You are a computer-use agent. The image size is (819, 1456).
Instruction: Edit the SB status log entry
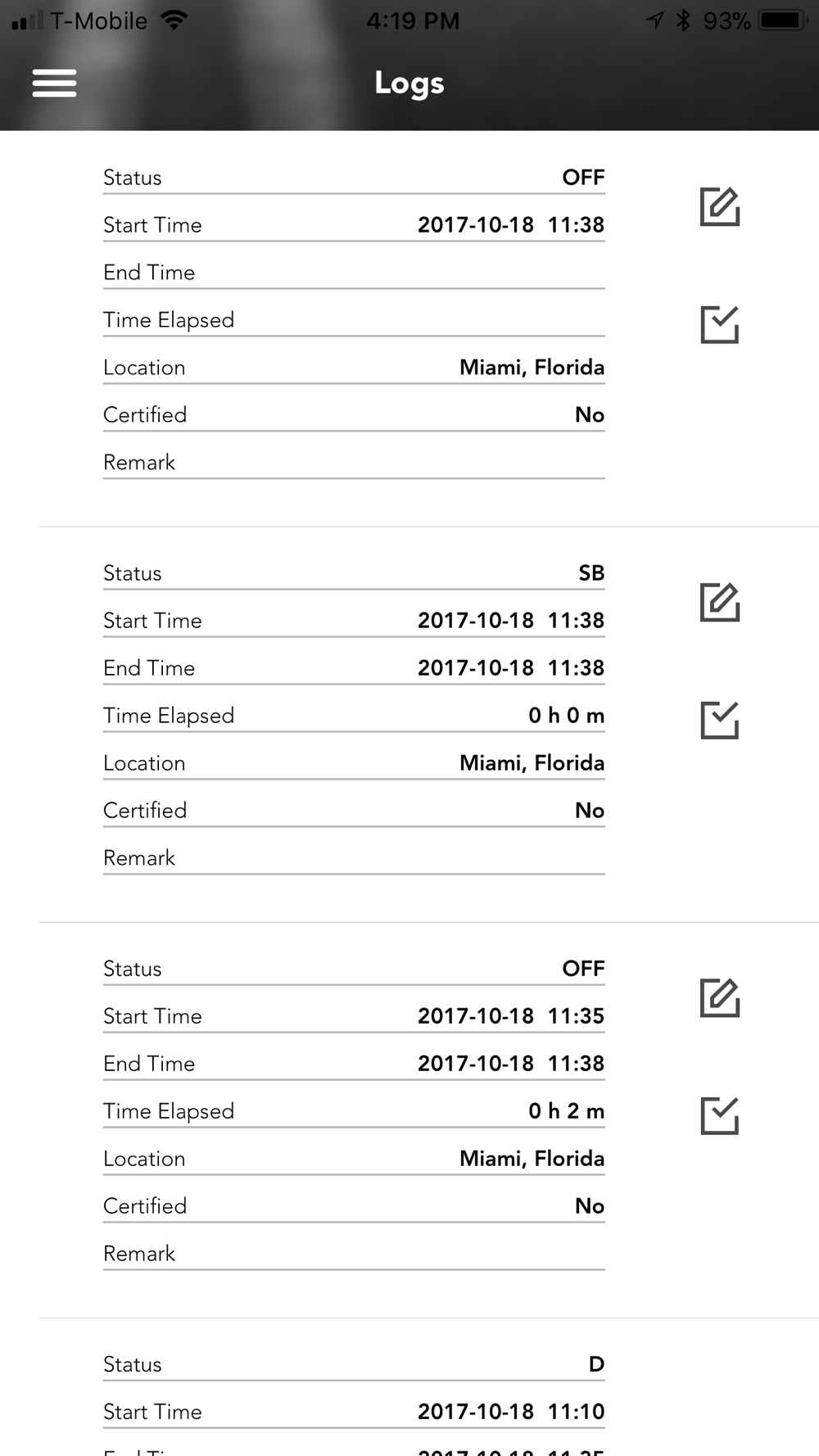(720, 602)
